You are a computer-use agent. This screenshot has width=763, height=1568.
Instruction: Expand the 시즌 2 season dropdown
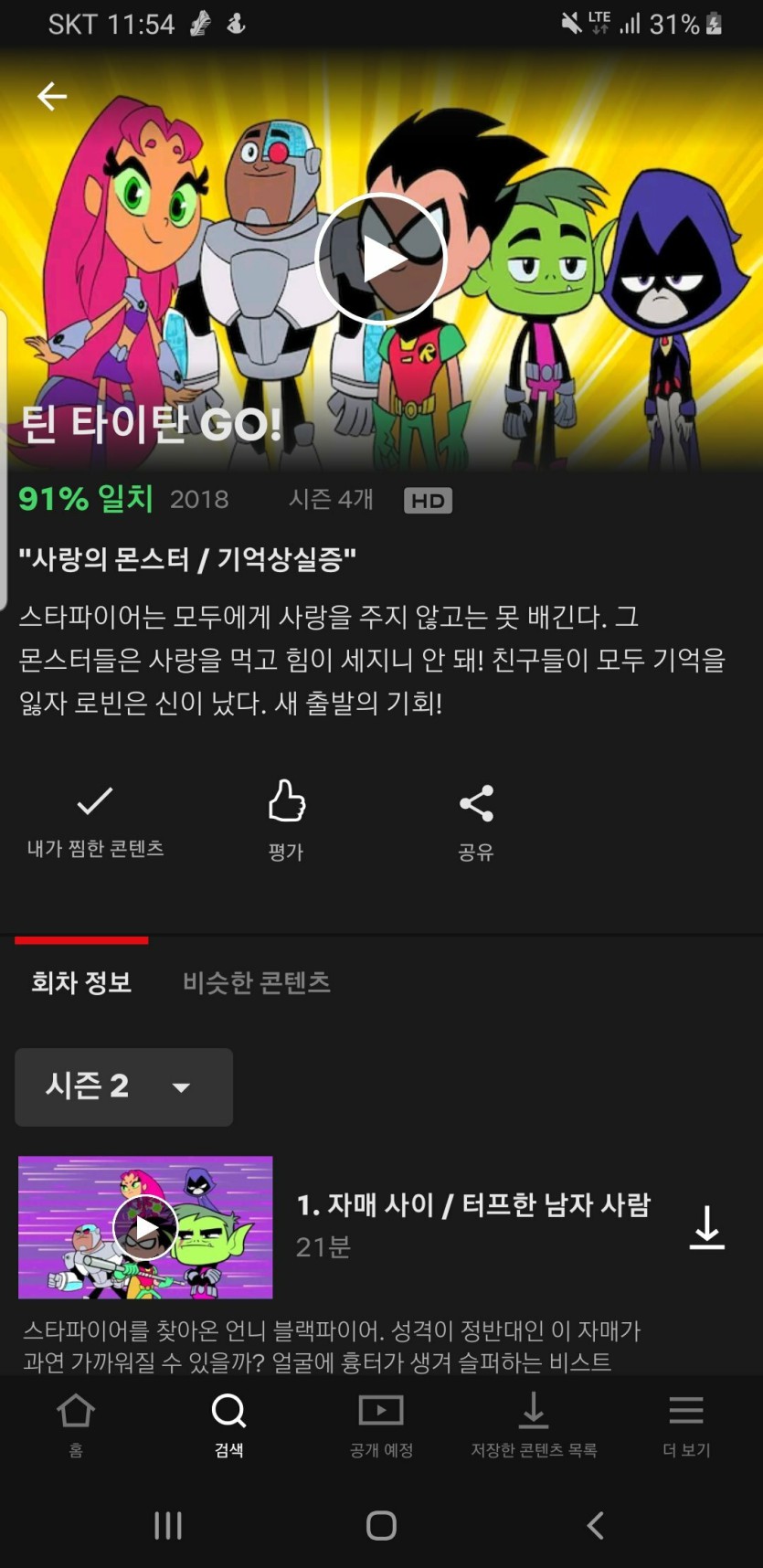pos(124,1086)
